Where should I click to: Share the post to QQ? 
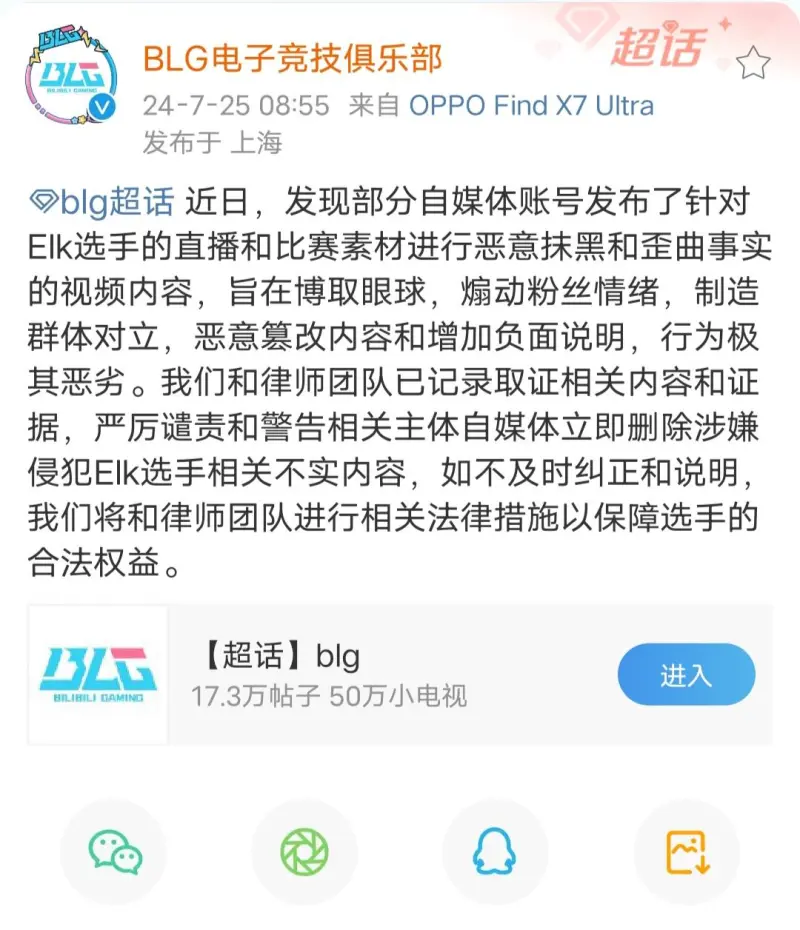click(x=495, y=851)
